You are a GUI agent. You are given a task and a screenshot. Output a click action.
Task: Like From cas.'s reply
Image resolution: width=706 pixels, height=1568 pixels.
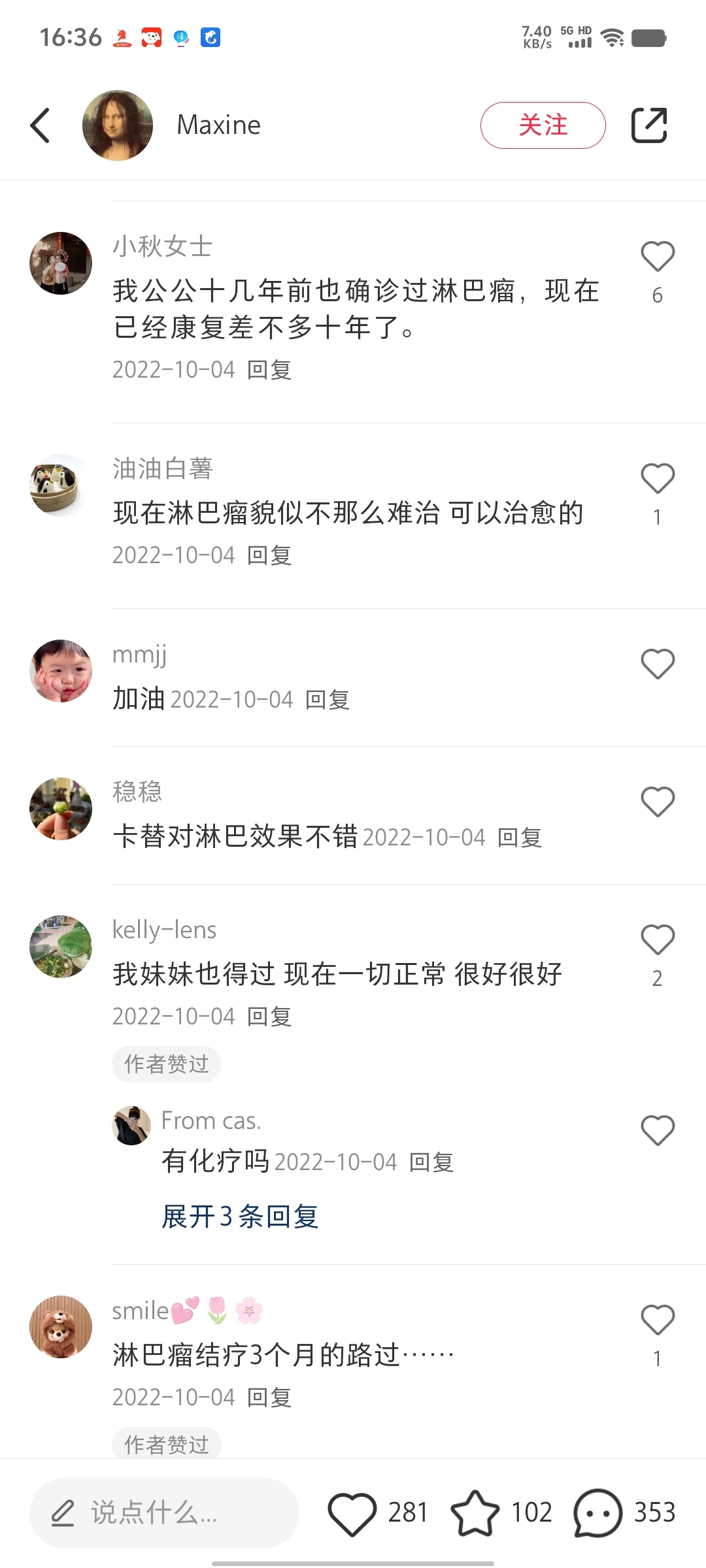coord(657,1130)
